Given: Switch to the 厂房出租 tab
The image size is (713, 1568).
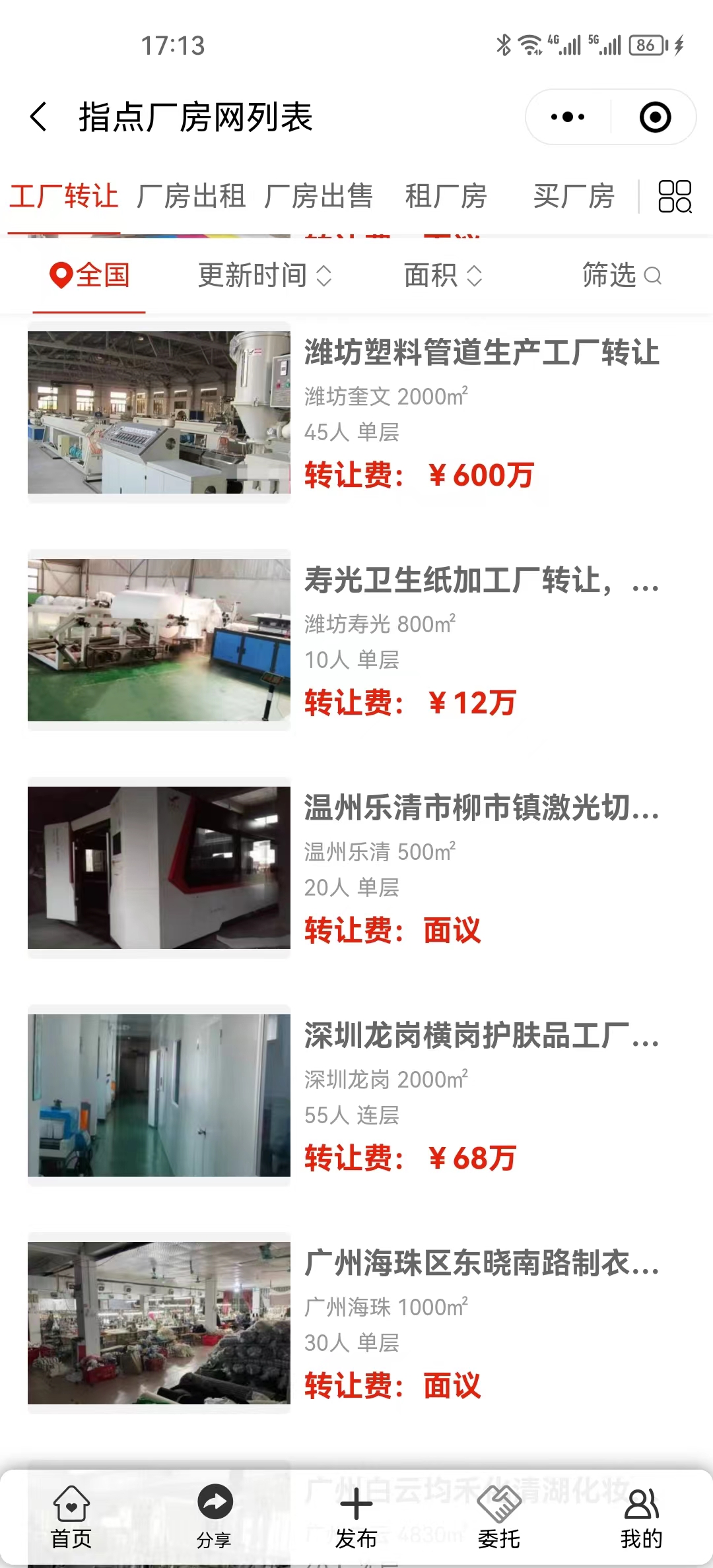Looking at the screenshot, I should pyautogui.click(x=191, y=197).
